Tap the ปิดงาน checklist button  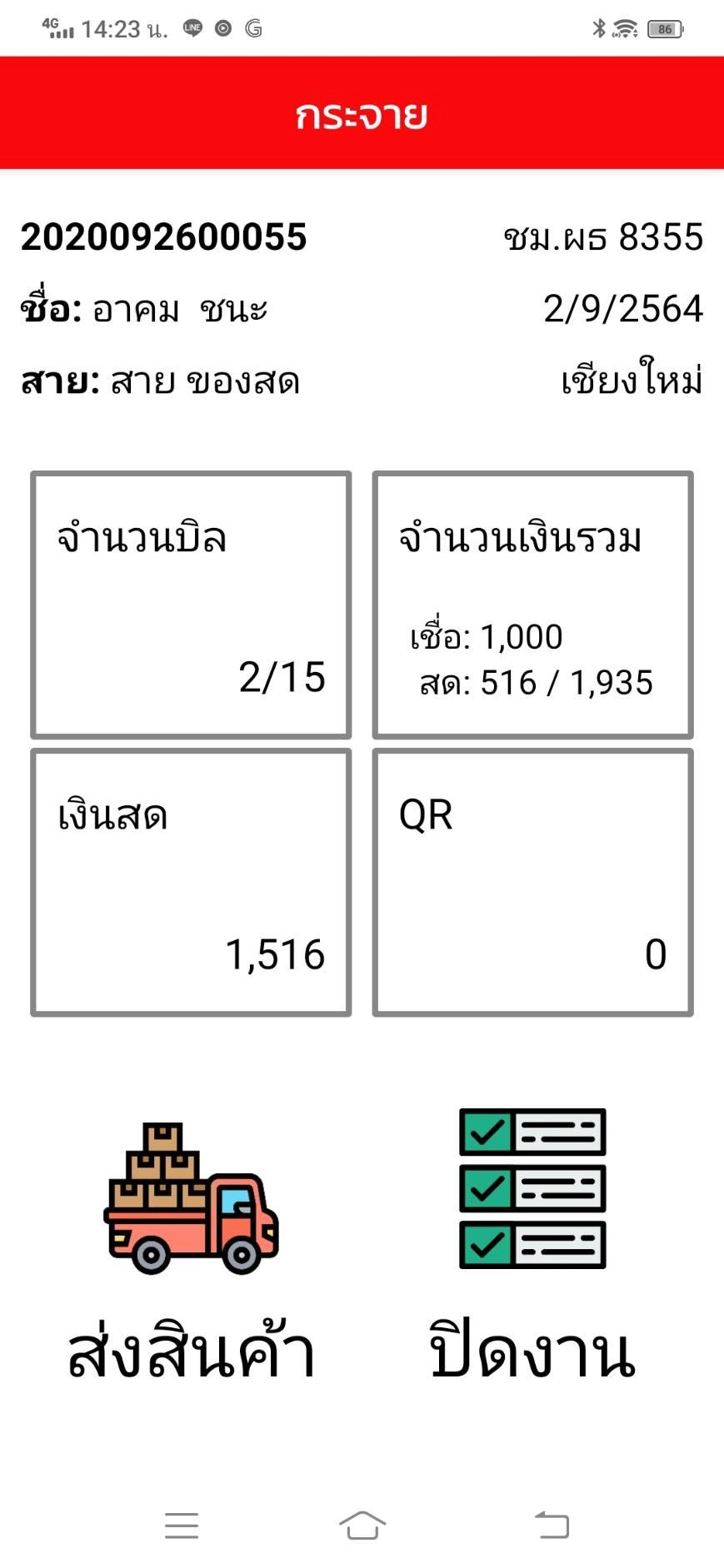[532, 1243]
